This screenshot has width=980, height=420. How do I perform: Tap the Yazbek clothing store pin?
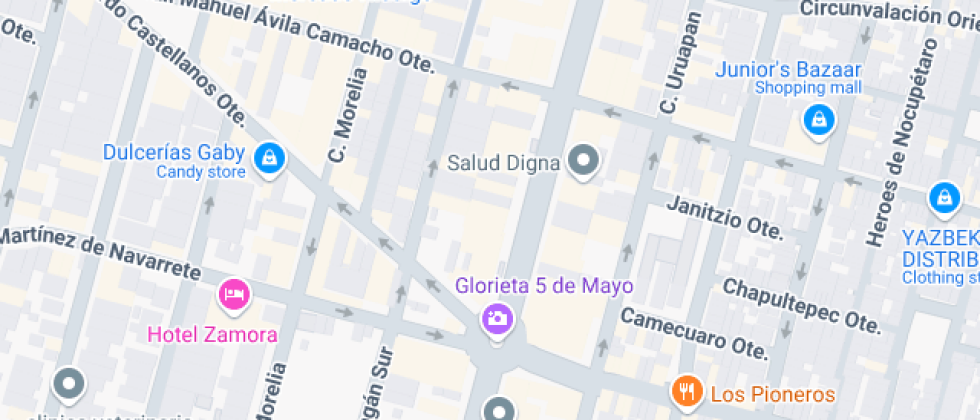(x=943, y=198)
